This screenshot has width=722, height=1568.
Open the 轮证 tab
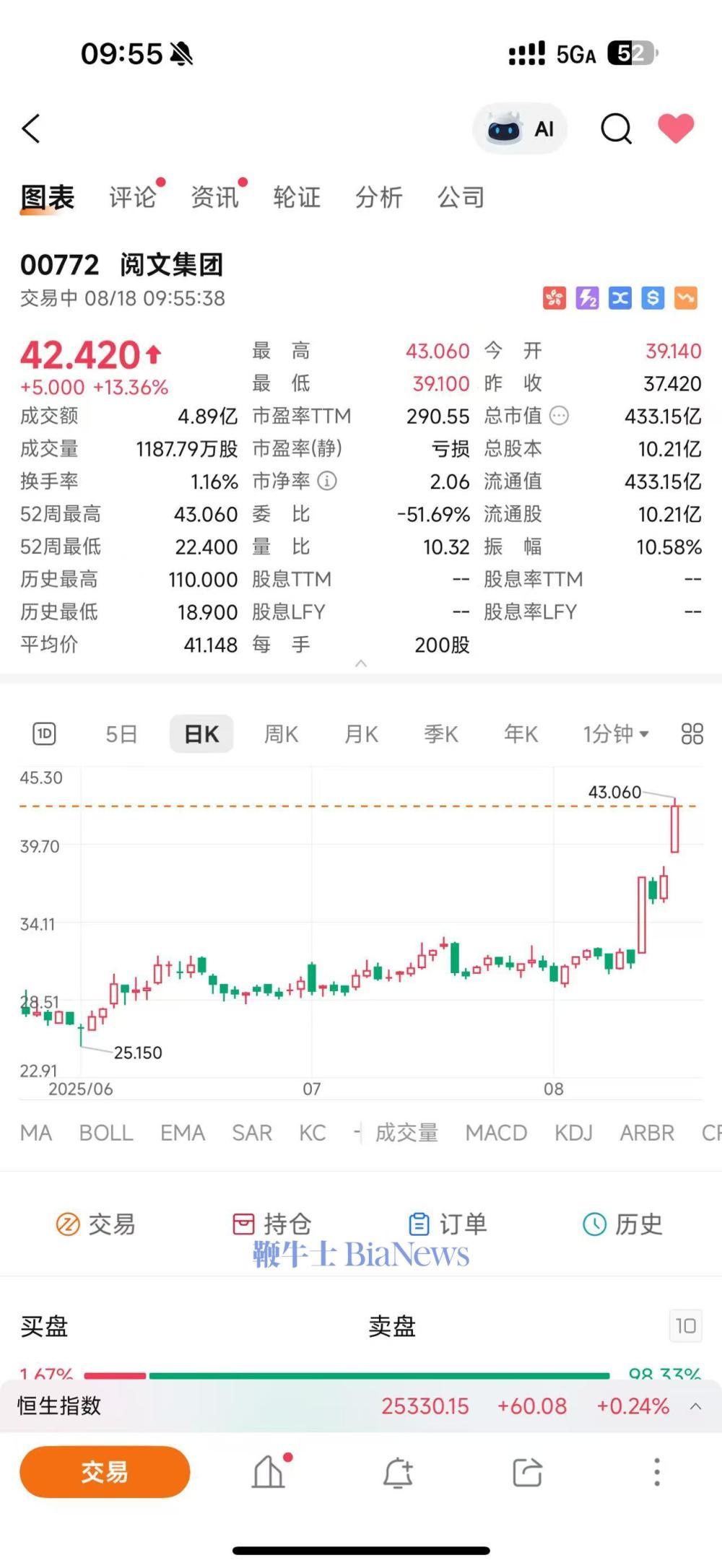tap(297, 197)
